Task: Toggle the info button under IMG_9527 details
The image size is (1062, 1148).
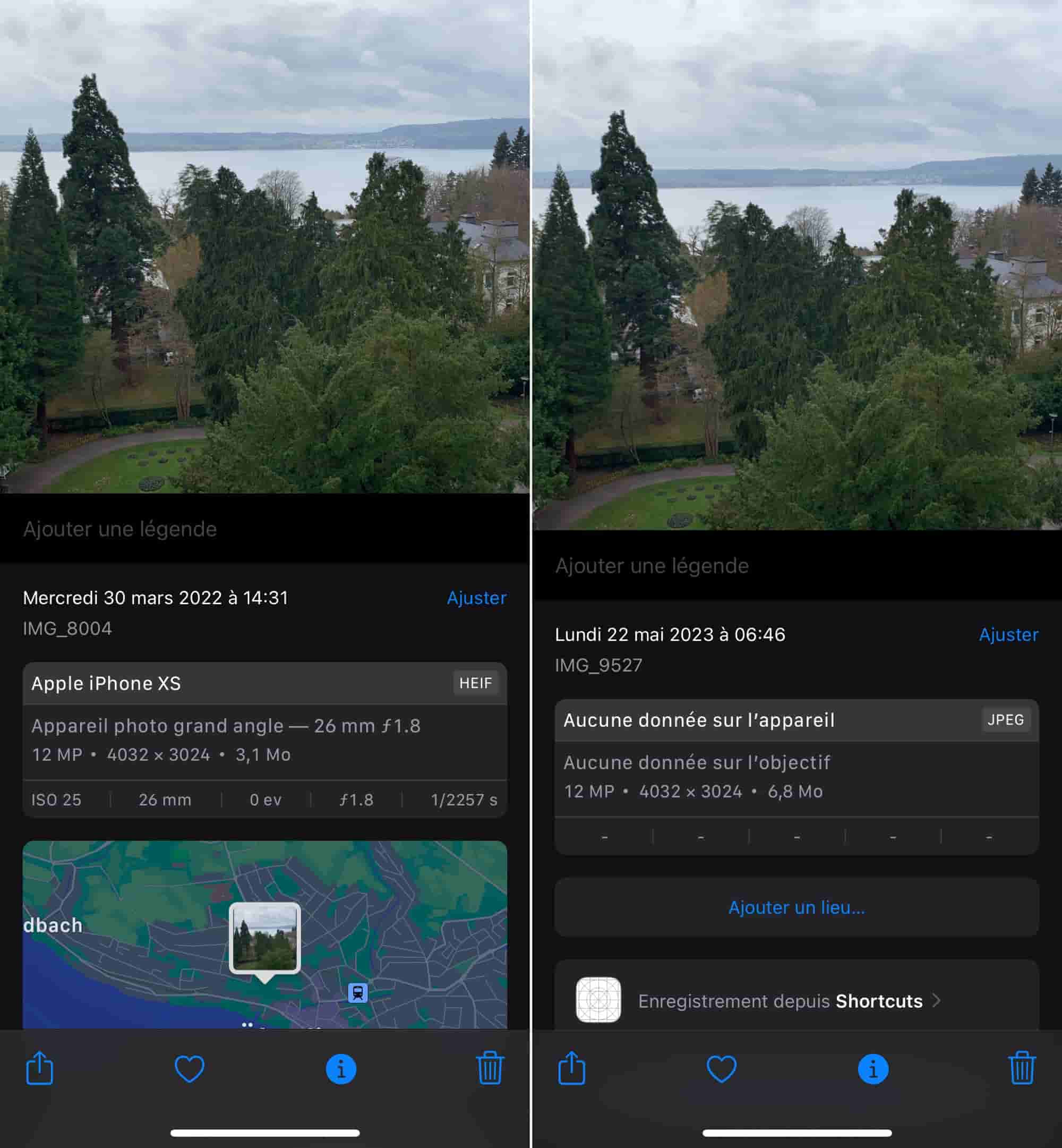Action: (x=872, y=1069)
